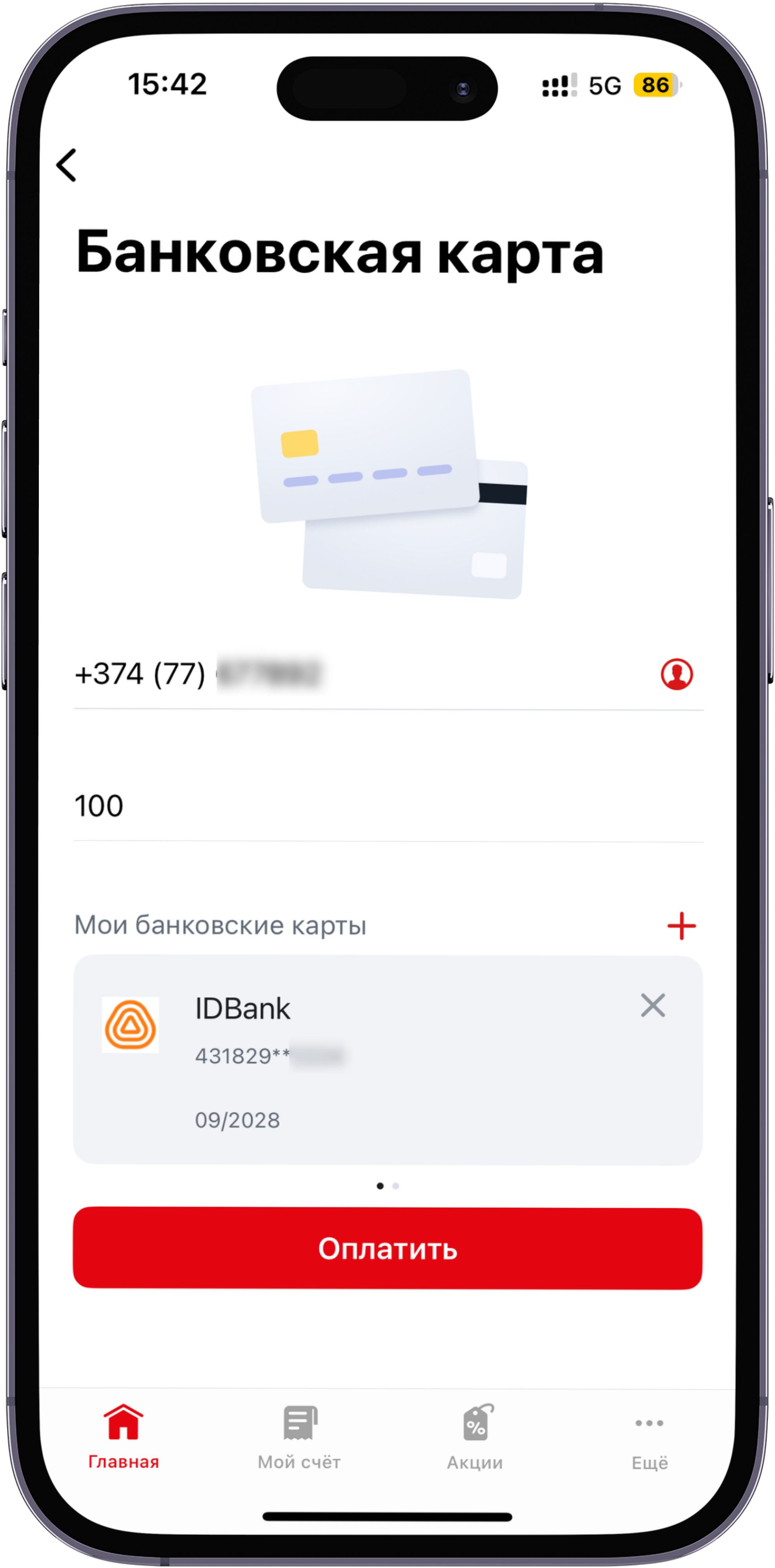This screenshot has width=775, height=1568.
Task: Open the Мой счёт tab
Action: 299,1437
